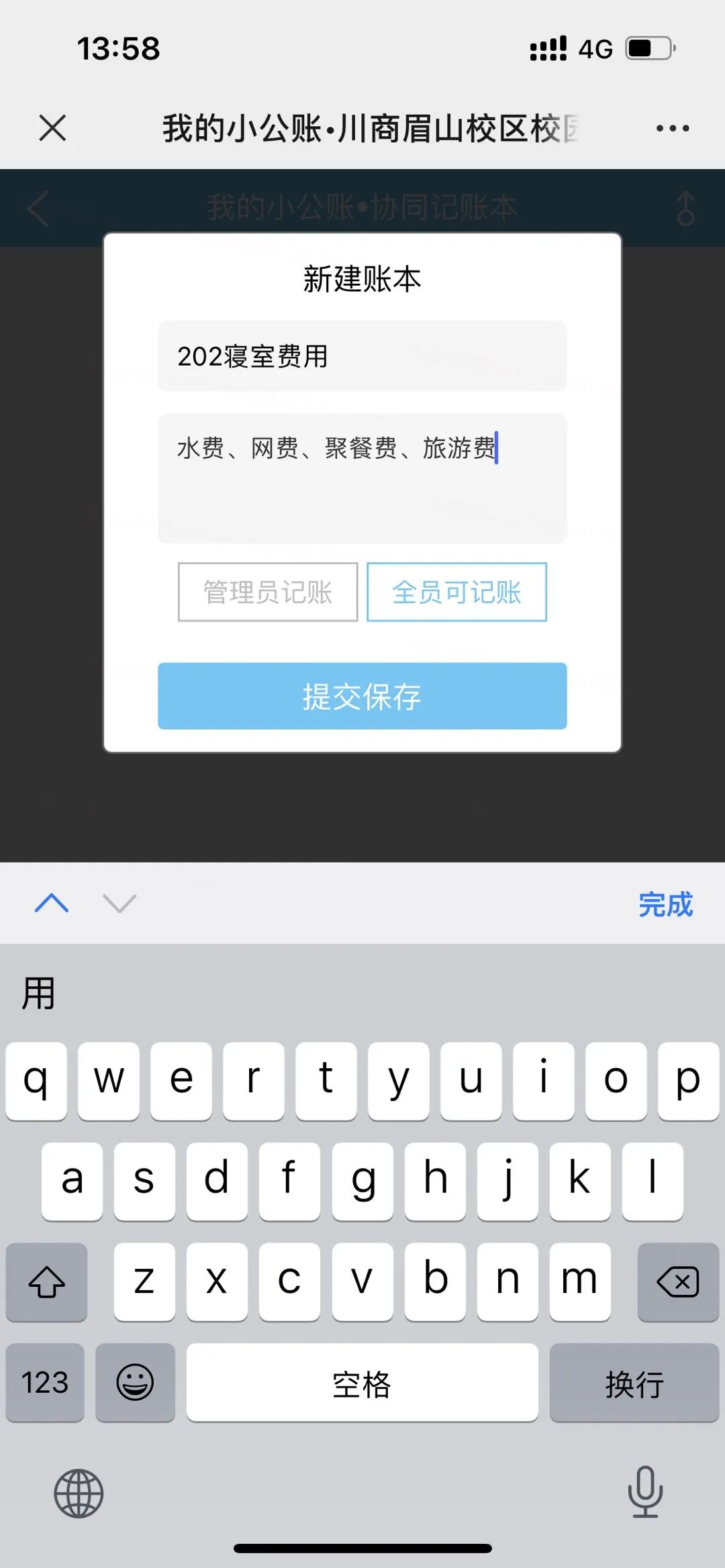Viewport: 725px width, 1568px height.
Task: Open the emoji keyboard
Action: click(135, 1383)
